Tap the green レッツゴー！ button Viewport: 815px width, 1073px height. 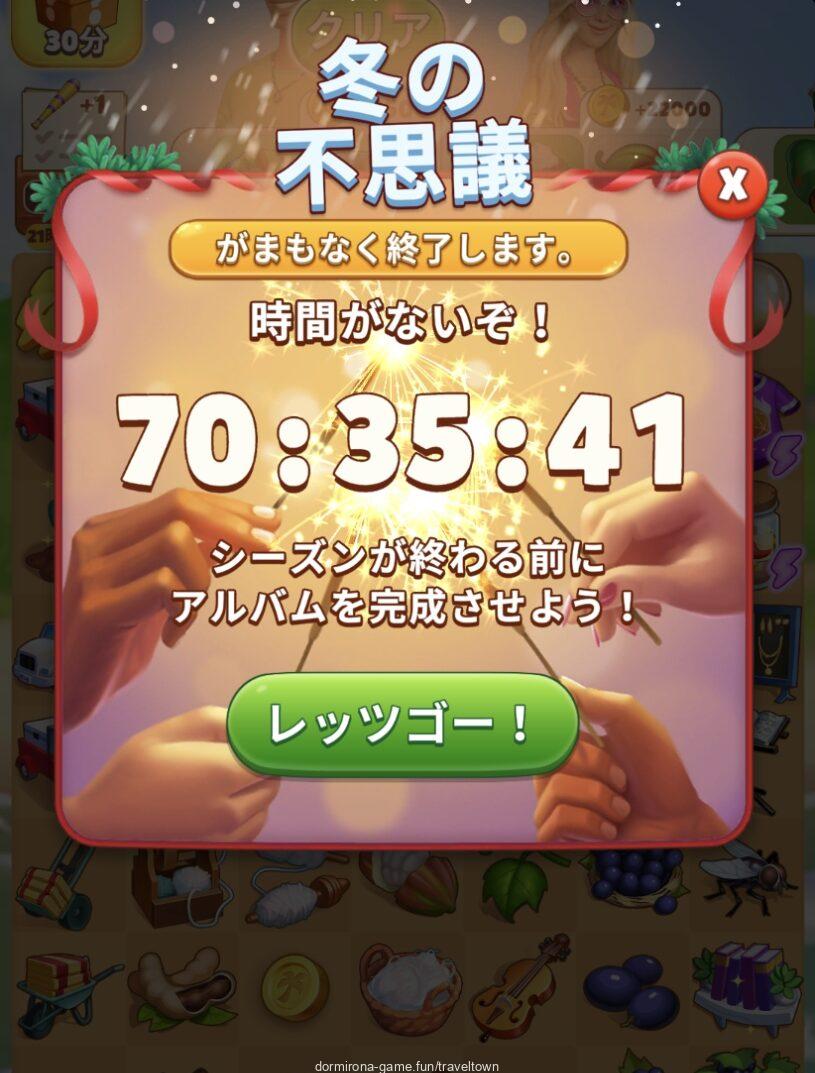point(403,725)
